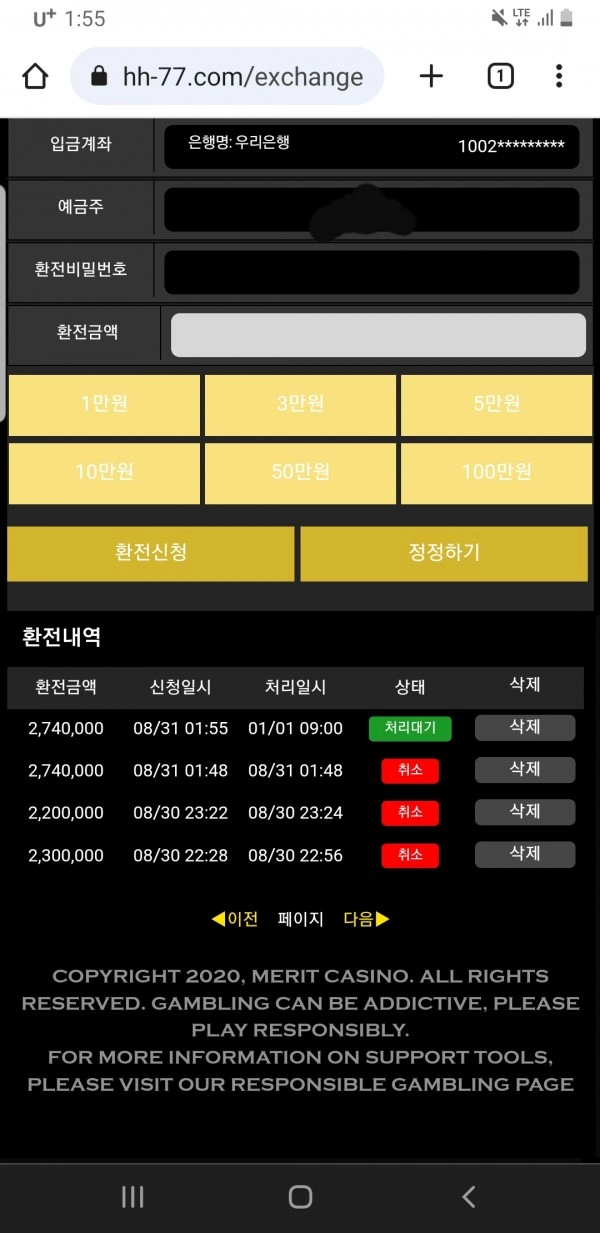Focus the 환전비밀번호 field
This screenshot has height=1233, width=600.
point(372,272)
